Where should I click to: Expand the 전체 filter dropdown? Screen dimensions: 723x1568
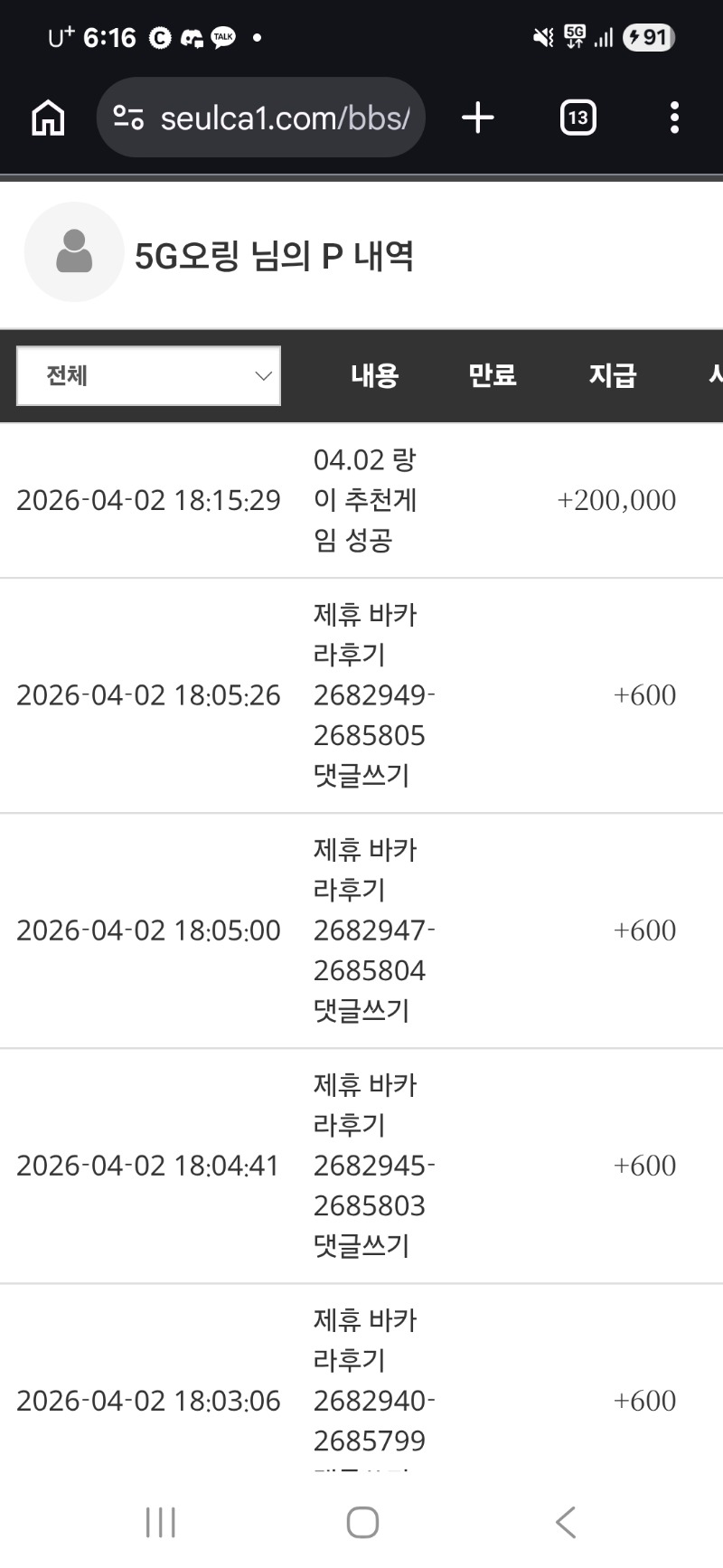pos(149,376)
